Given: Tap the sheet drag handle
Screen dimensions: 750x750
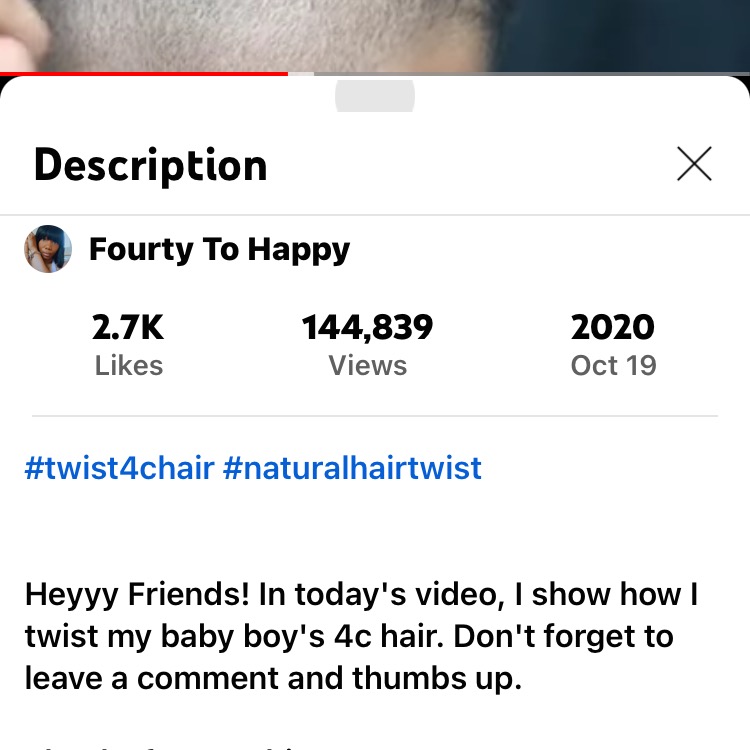Looking at the screenshot, I should coord(374,96).
